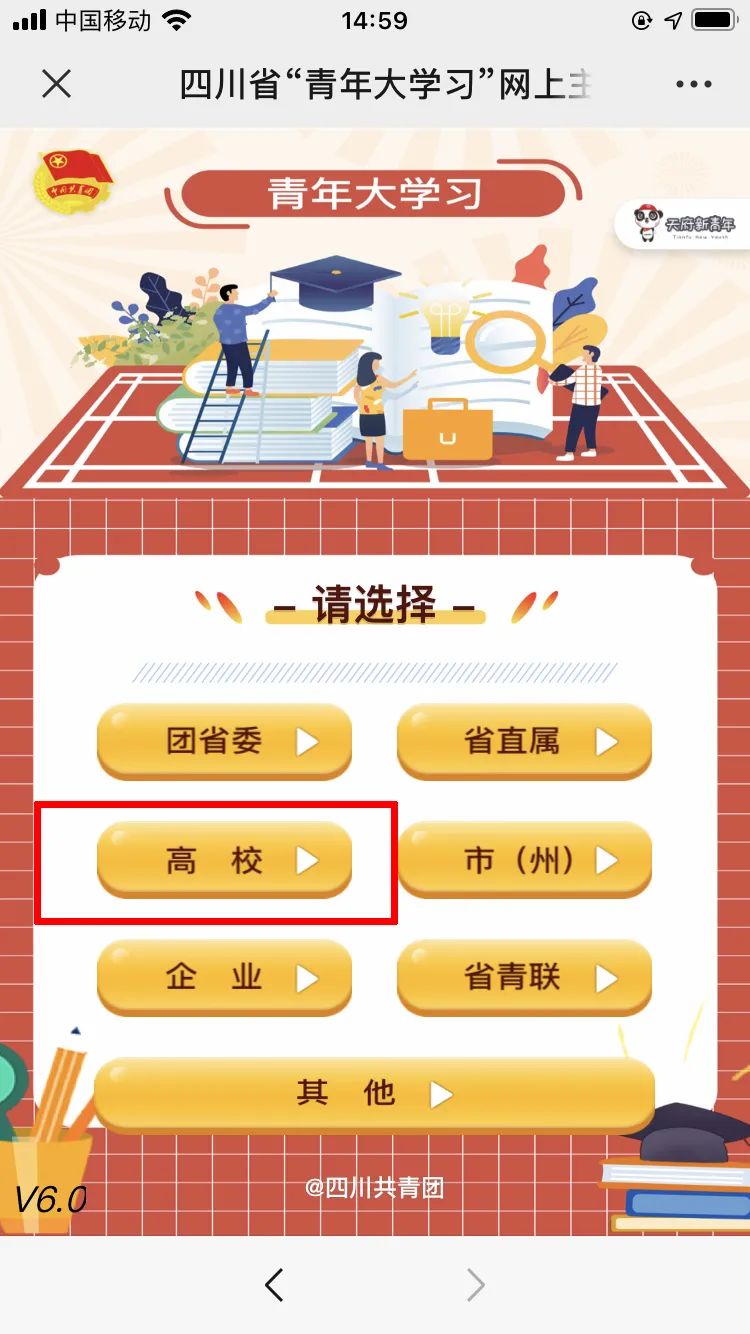
Task: Choose the 其他 button
Action: 374,1094
